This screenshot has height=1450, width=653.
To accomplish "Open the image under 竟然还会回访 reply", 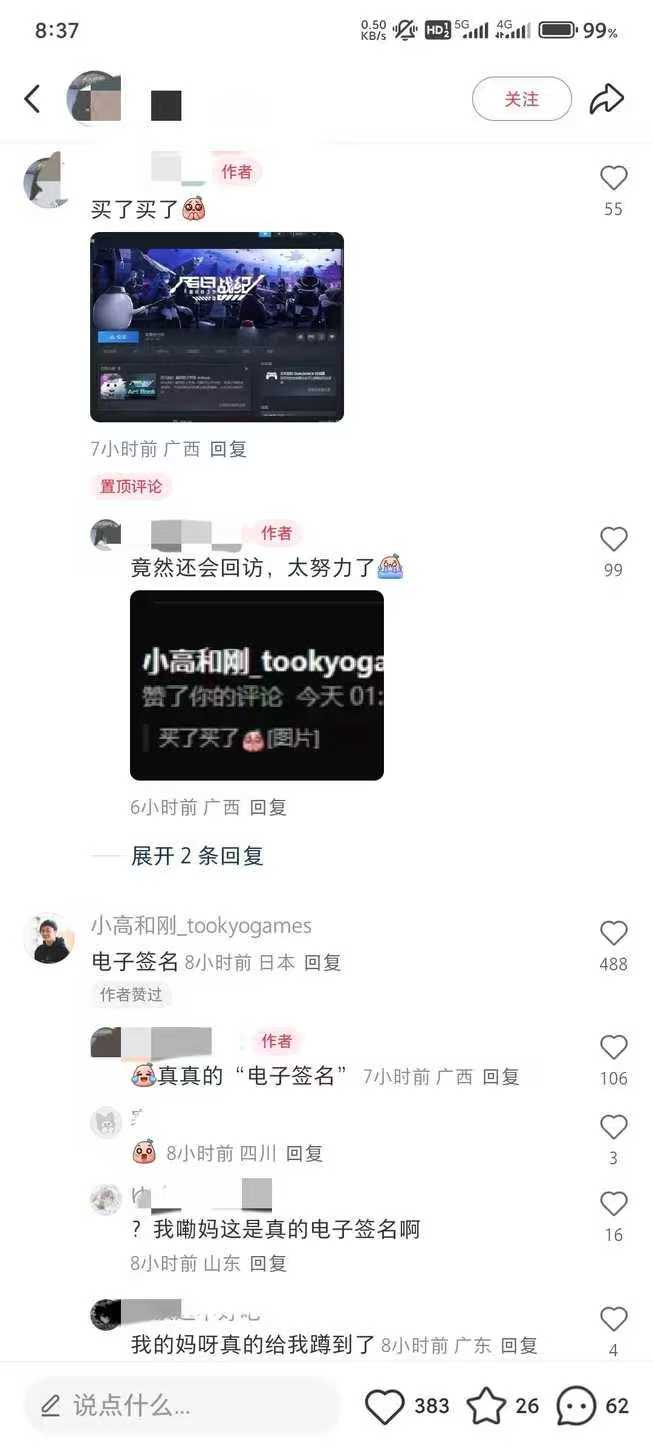I will [x=257, y=685].
